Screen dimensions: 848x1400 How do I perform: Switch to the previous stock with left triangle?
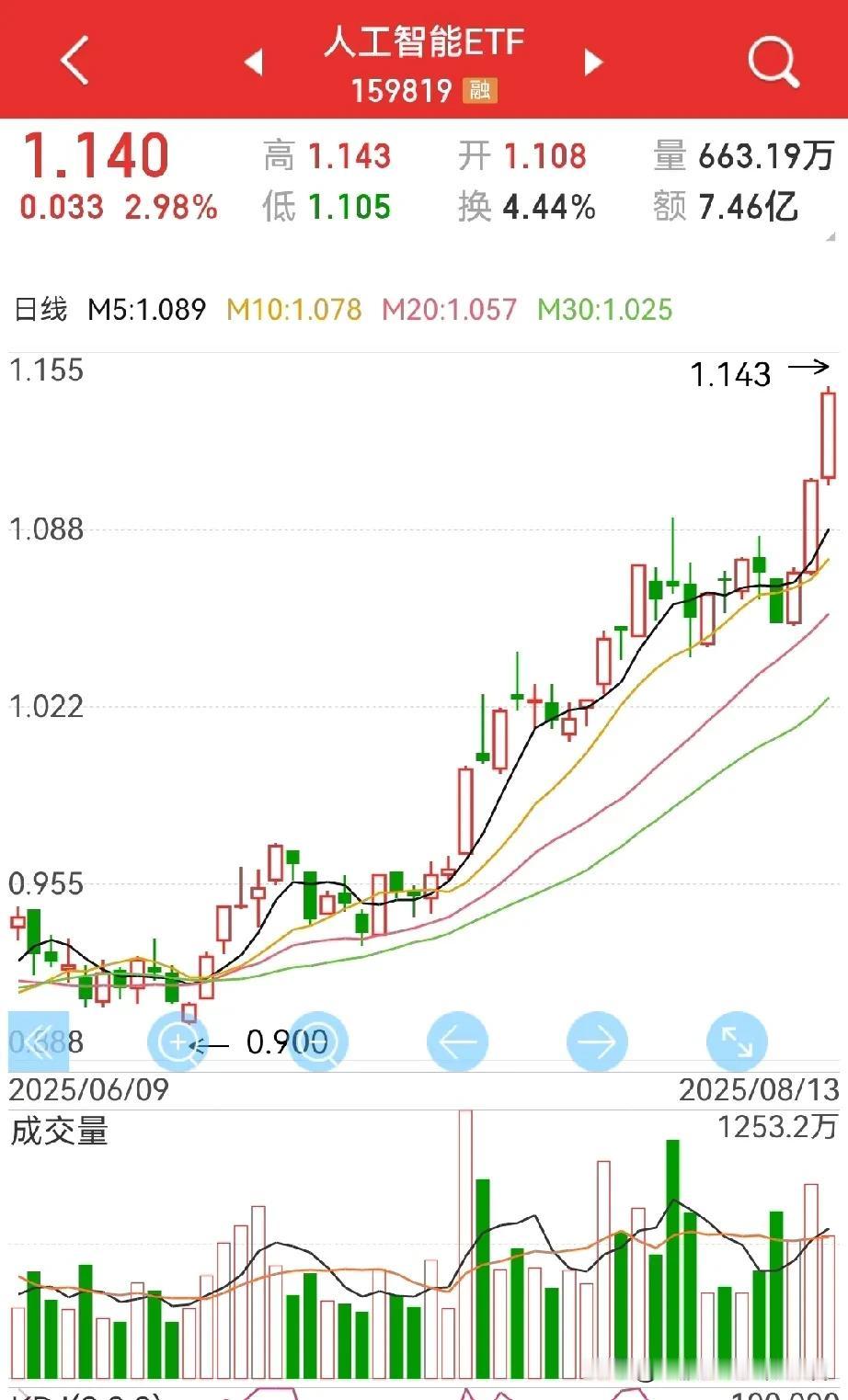coord(253,62)
